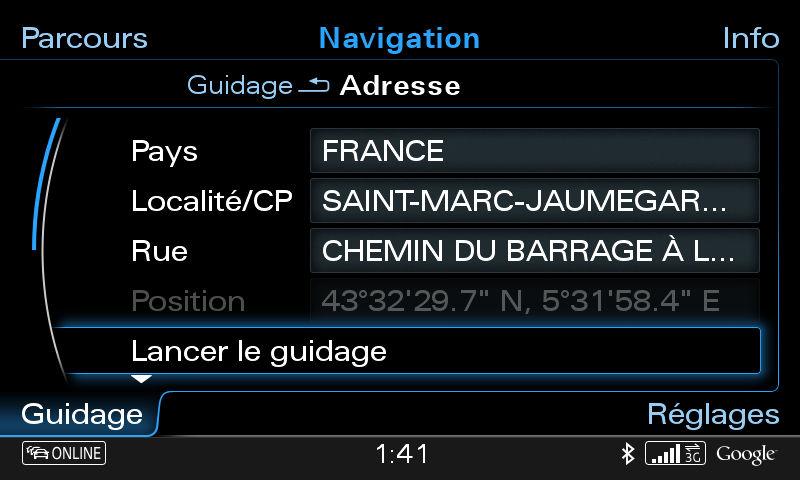Image resolution: width=800 pixels, height=480 pixels.
Task: Open the Parcours corner menu
Action: pyautogui.click(x=84, y=39)
